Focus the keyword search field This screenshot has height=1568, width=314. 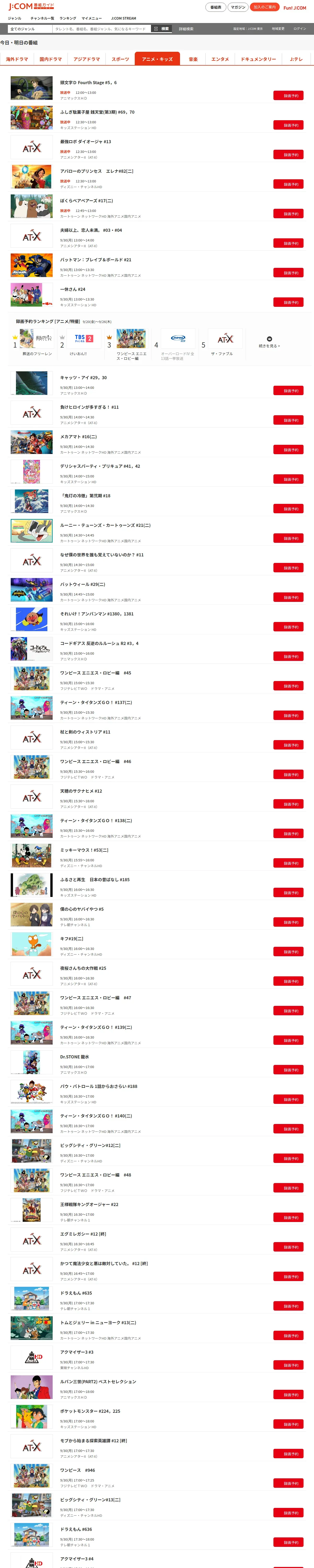102,28
